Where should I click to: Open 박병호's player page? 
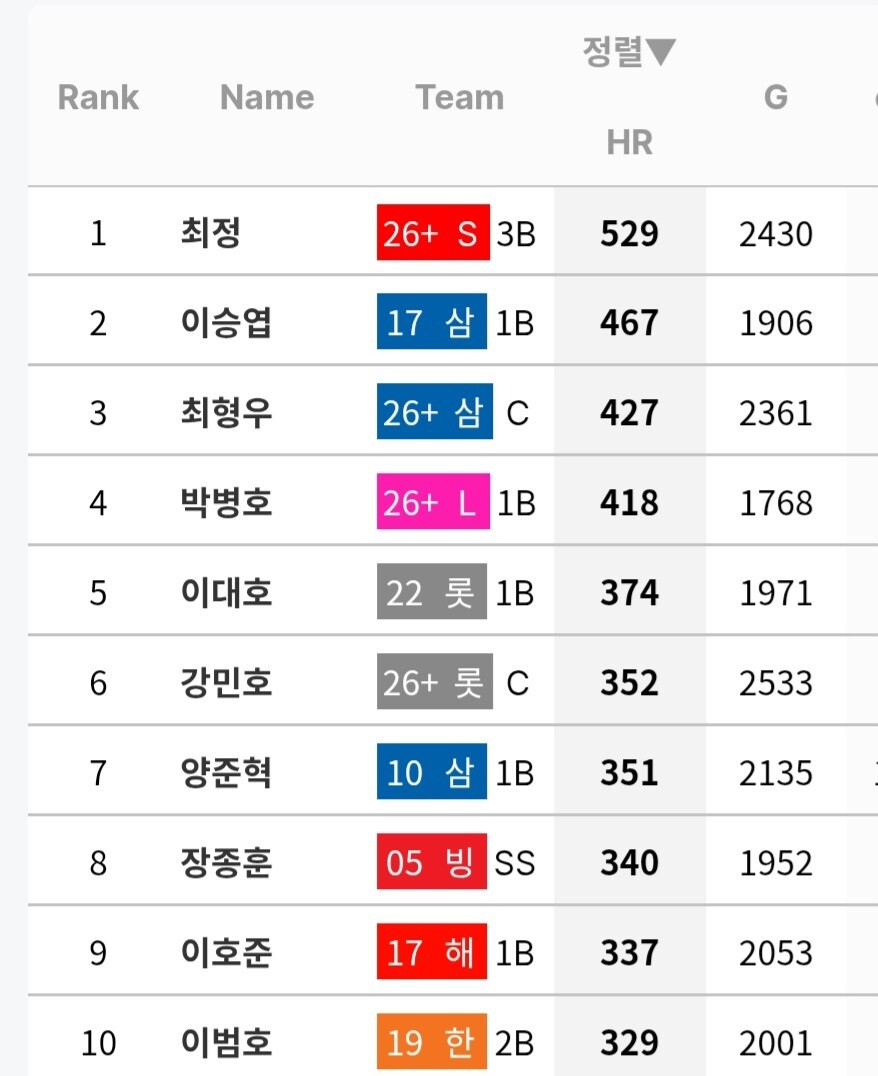click(x=226, y=502)
